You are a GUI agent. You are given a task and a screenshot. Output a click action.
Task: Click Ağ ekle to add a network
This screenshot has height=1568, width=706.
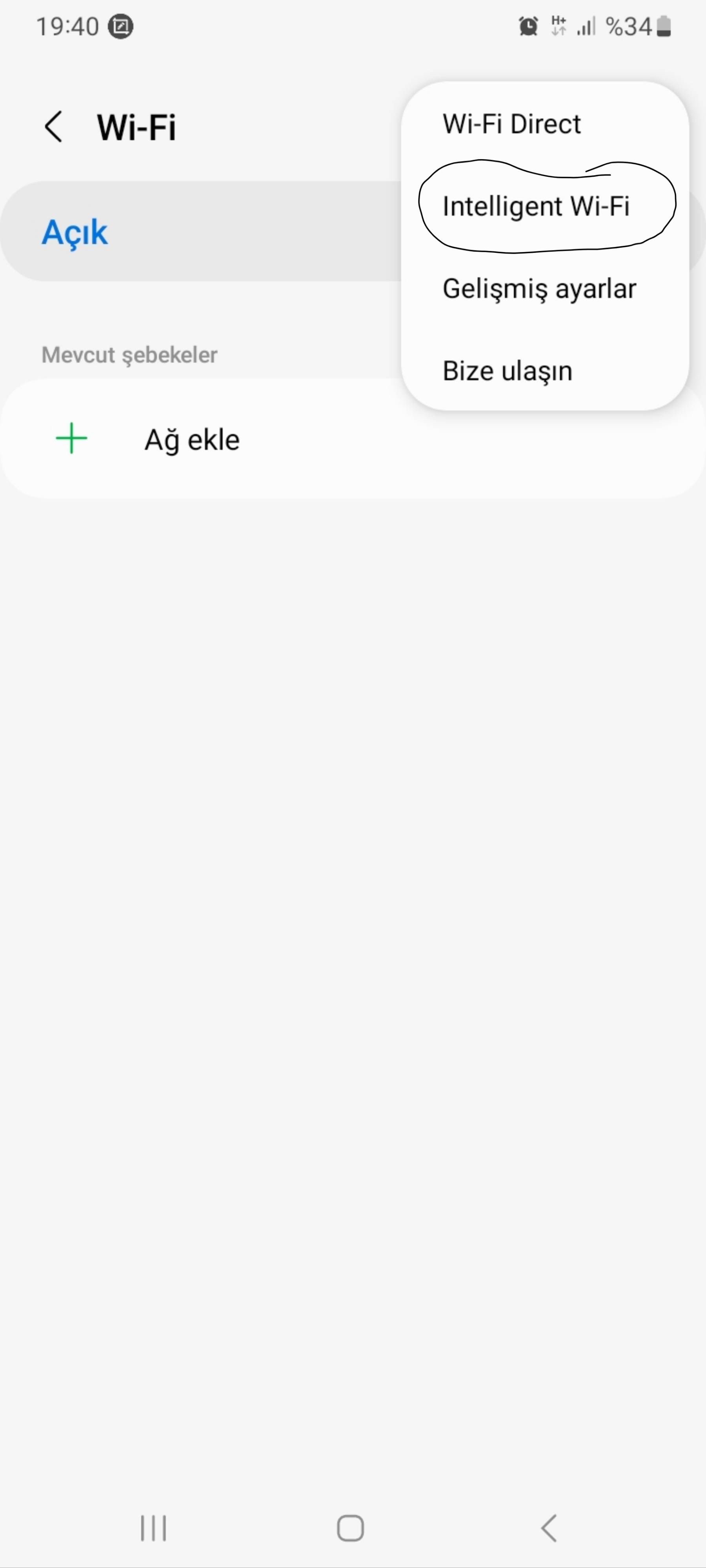coord(192,439)
